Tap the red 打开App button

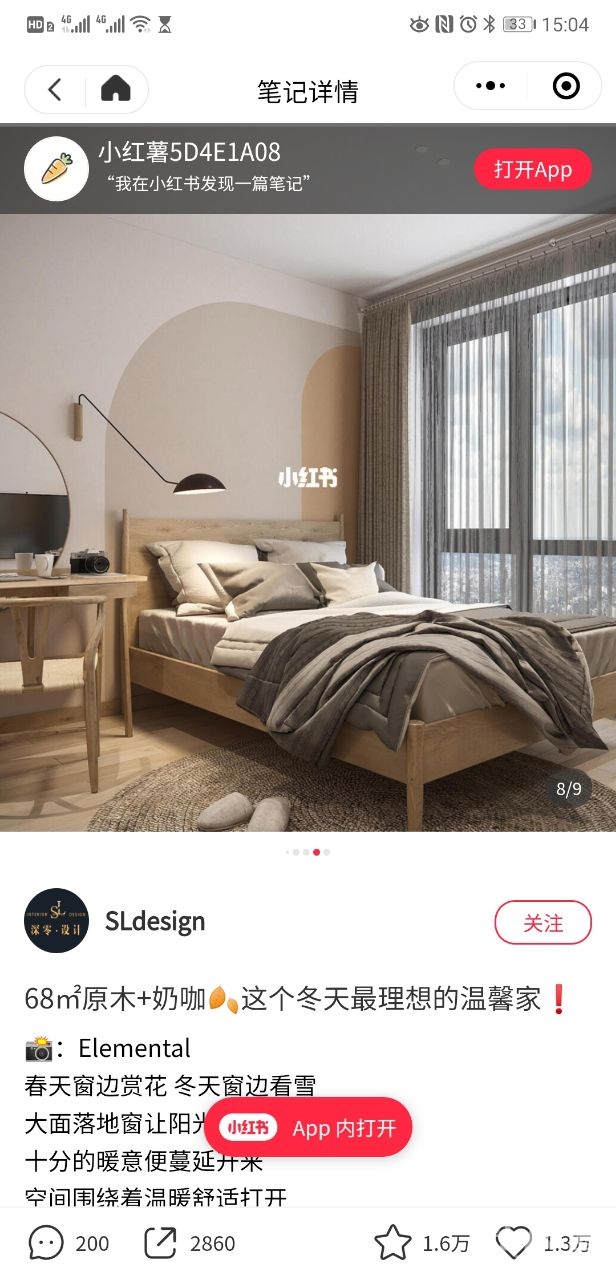click(532, 169)
